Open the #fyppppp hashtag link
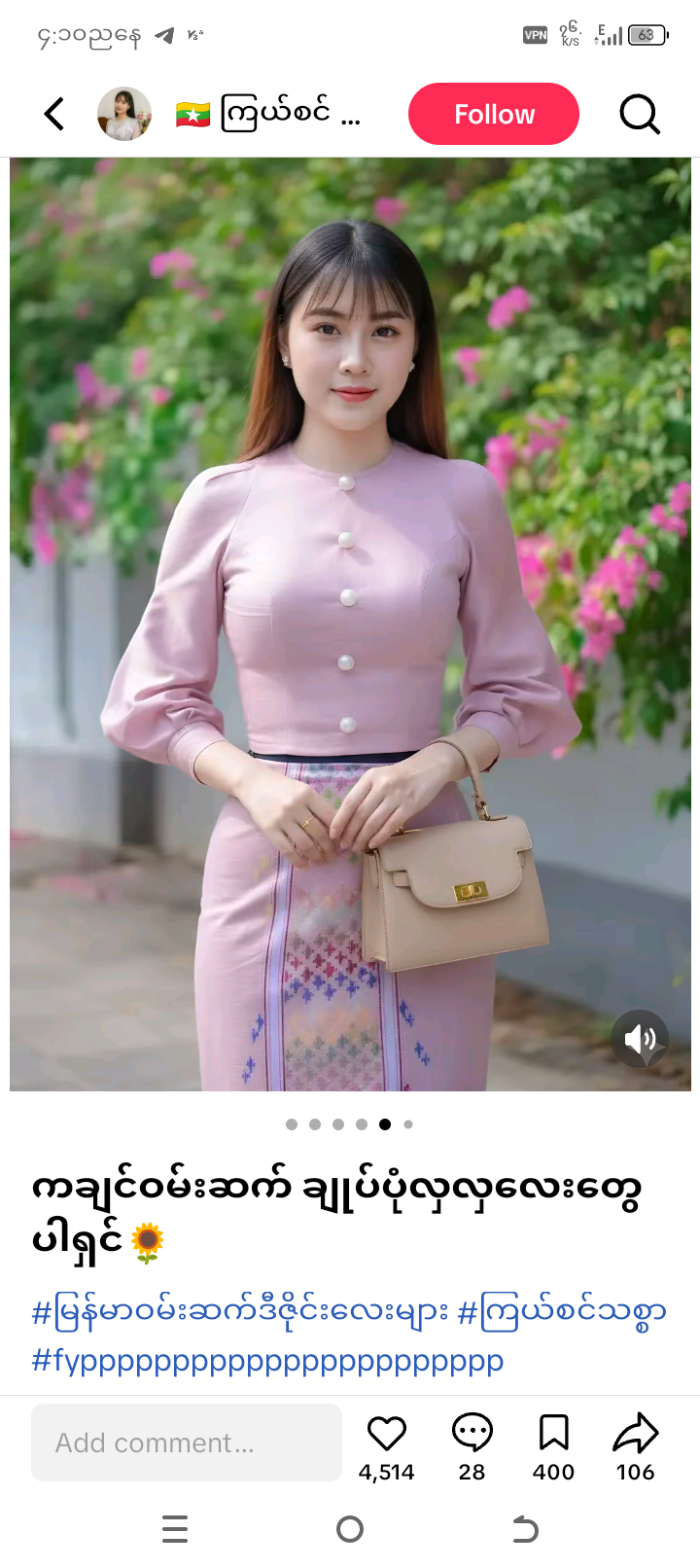This screenshot has width=700, height=1568. point(267,1360)
